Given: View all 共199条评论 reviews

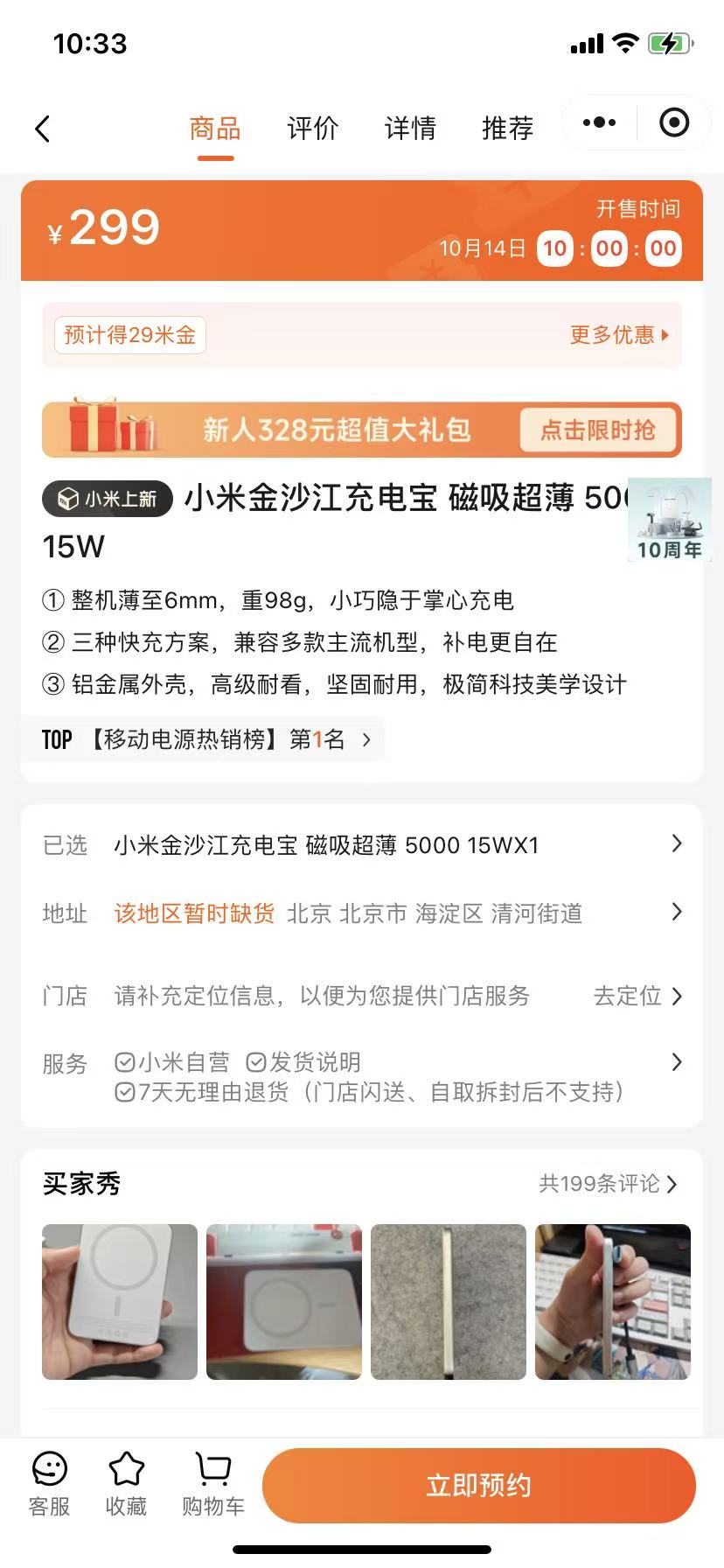Looking at the screenshot, I should coord(608,1184).
